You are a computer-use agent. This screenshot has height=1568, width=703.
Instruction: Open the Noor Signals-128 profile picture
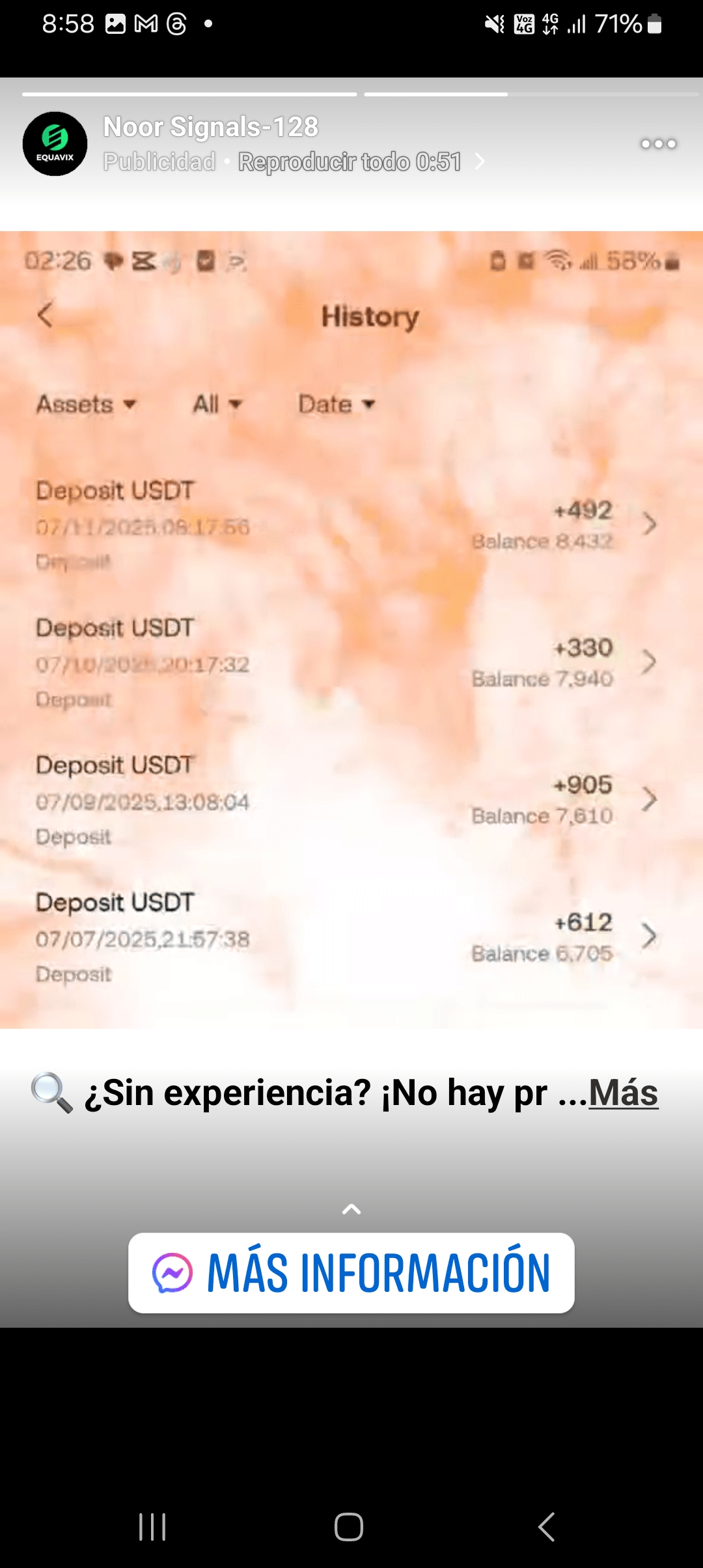55,144
